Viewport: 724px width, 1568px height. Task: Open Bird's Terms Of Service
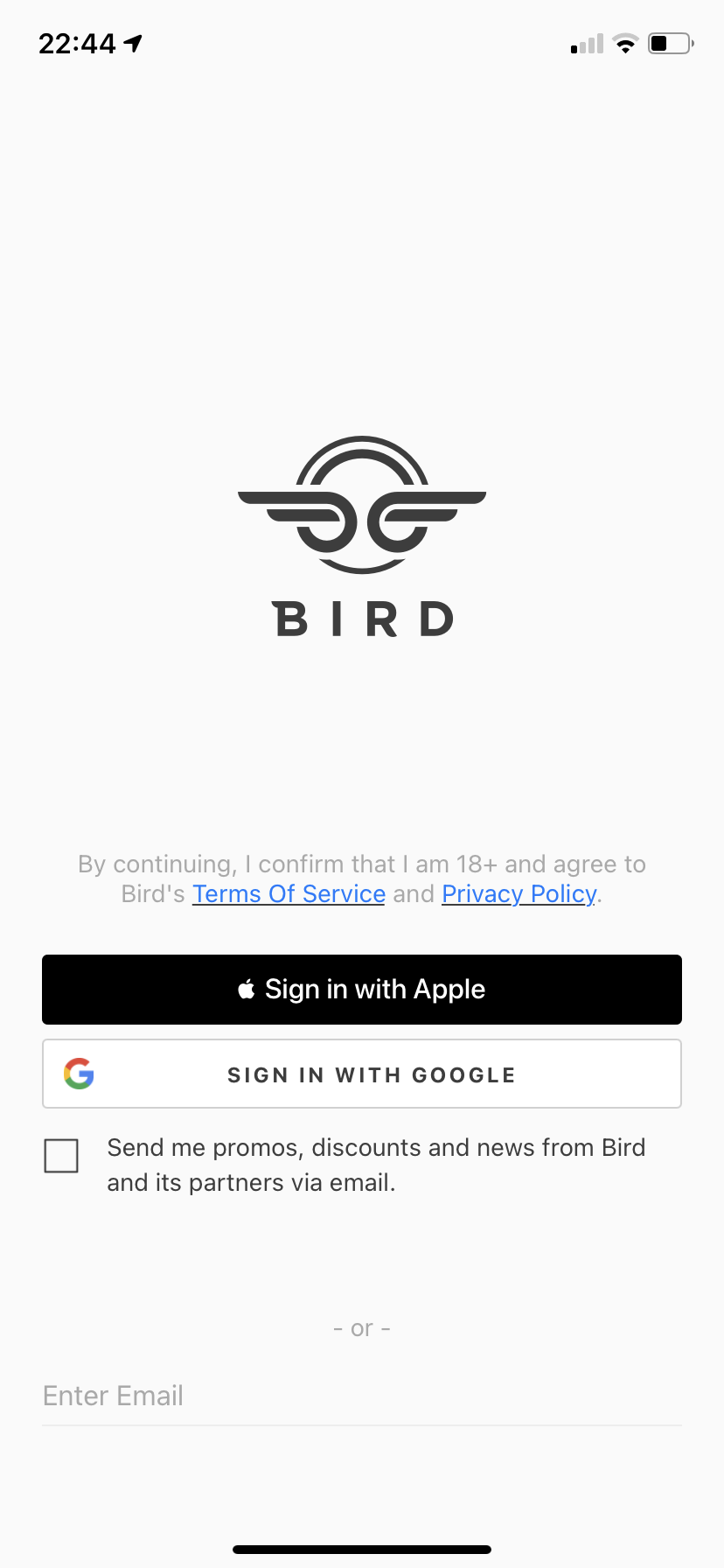click(289, 893)
